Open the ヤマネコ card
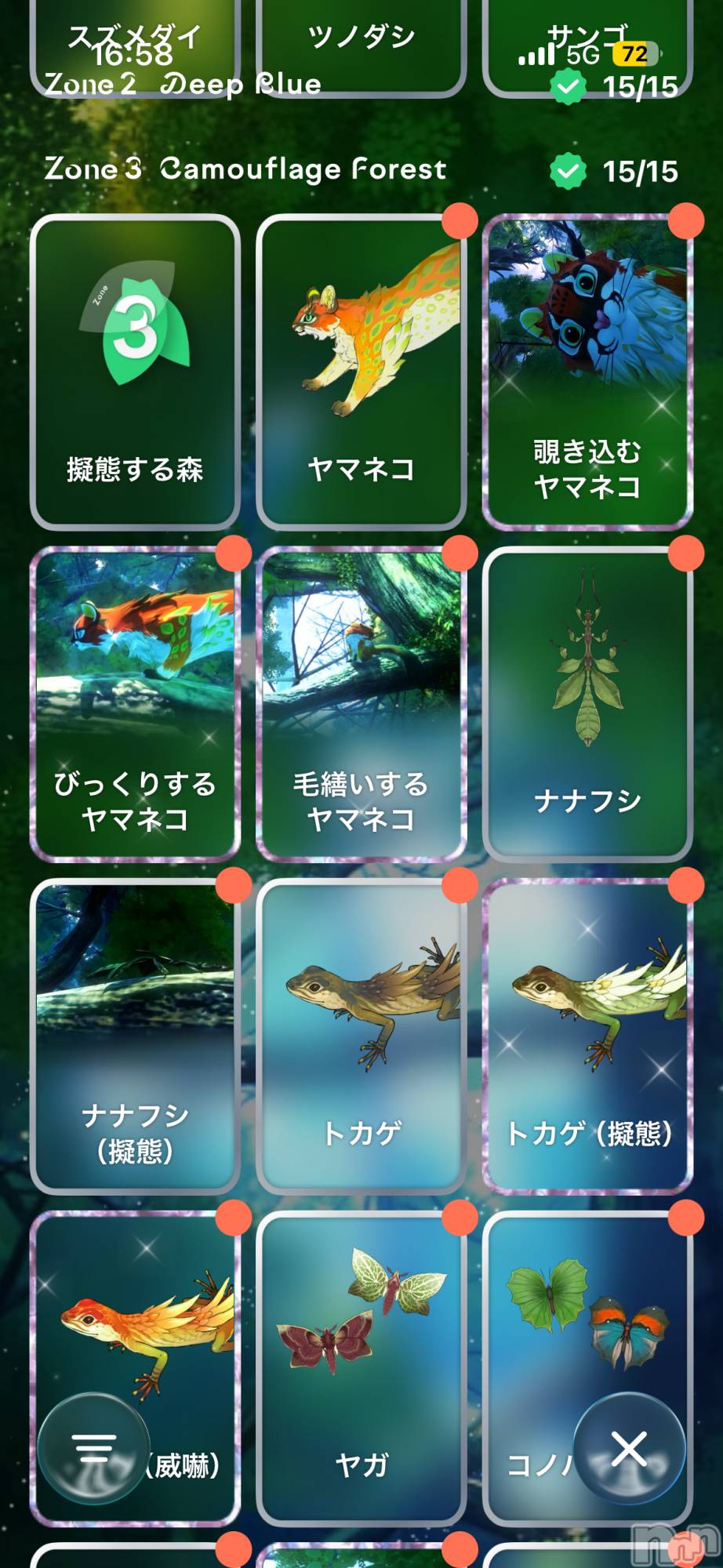723x1568 pixels. (361, 372)
